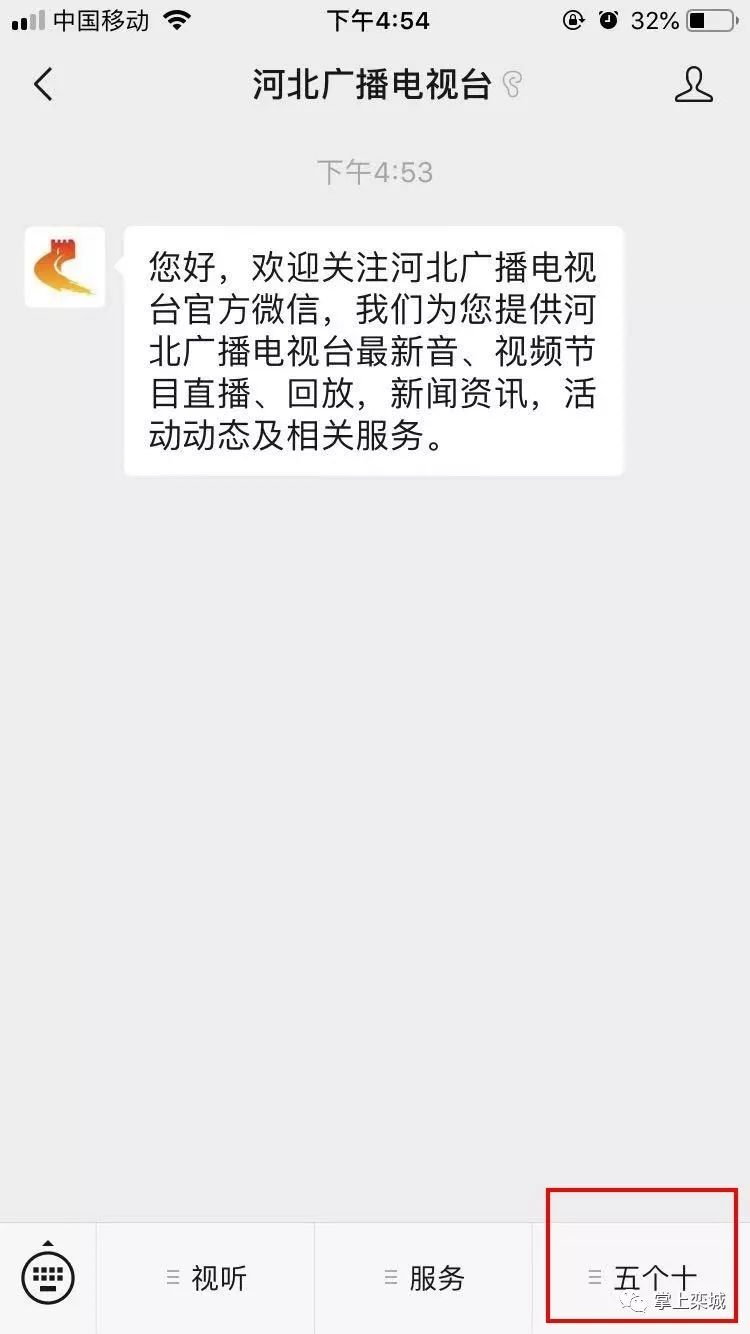Image resolution: width=750 pixels, height=1334 pixels.
Task: Go back from 河北广播电视台 chat
Action: 43,85
